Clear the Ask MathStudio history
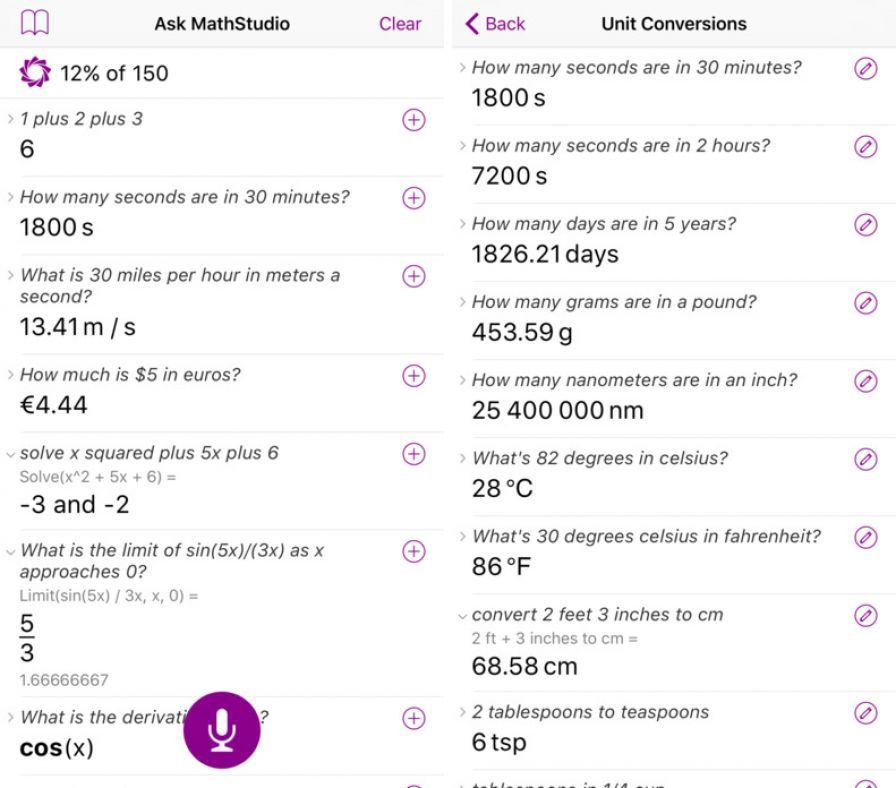896x788 pixels. pos(400,24)
